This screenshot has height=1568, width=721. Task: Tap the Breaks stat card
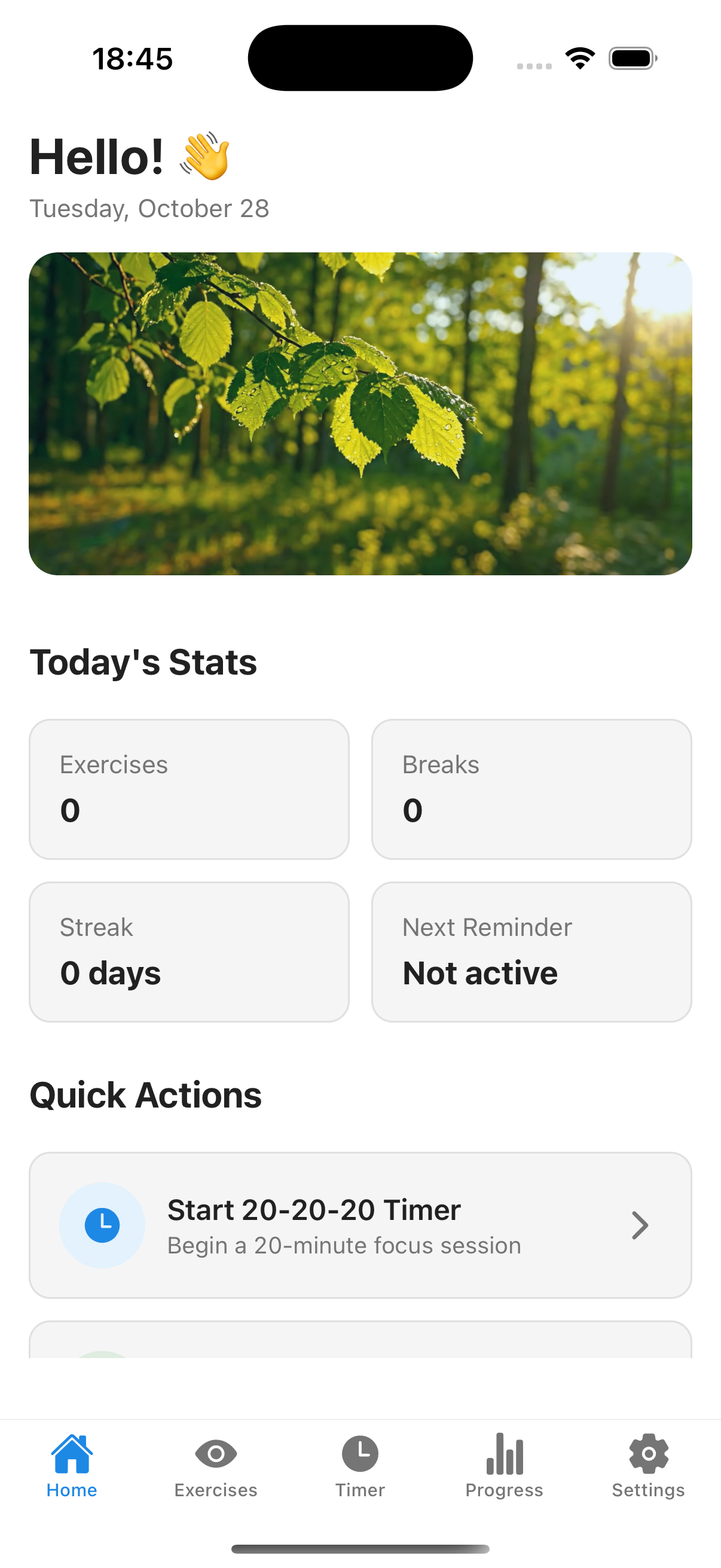(531, 789)
